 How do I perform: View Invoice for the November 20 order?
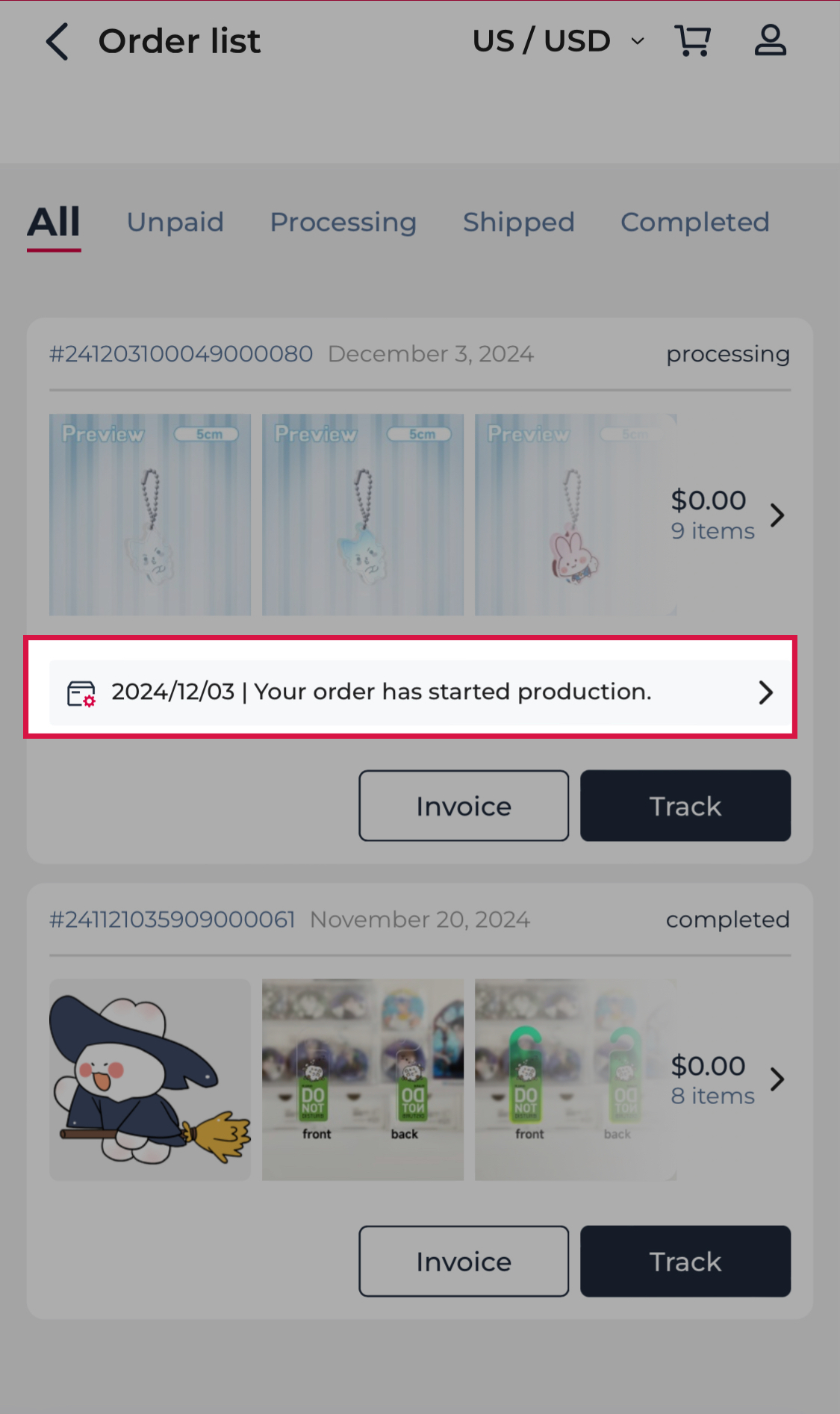coord(464,1262)
